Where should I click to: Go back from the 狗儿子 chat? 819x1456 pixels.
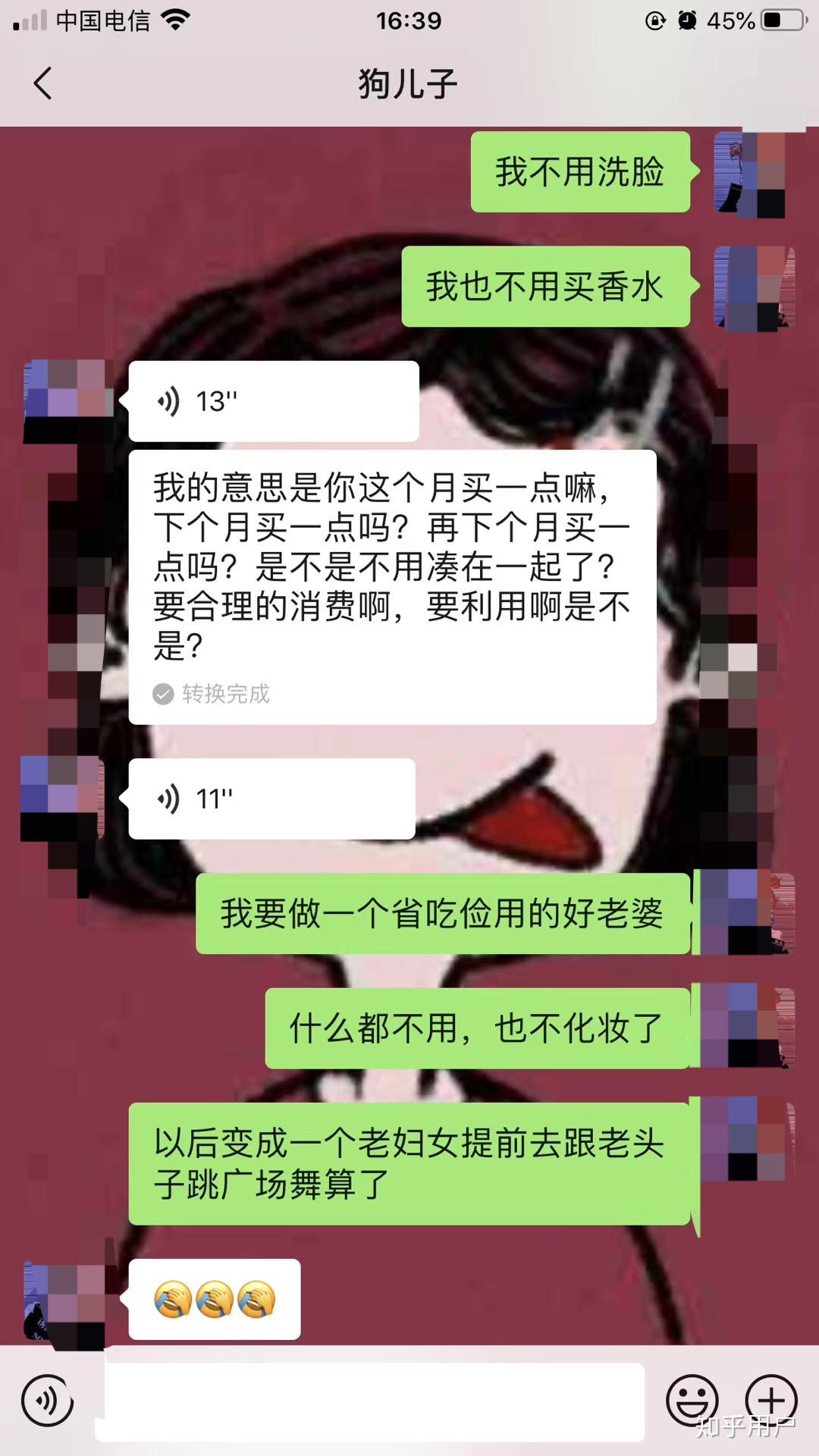click(x=43, y=83)
